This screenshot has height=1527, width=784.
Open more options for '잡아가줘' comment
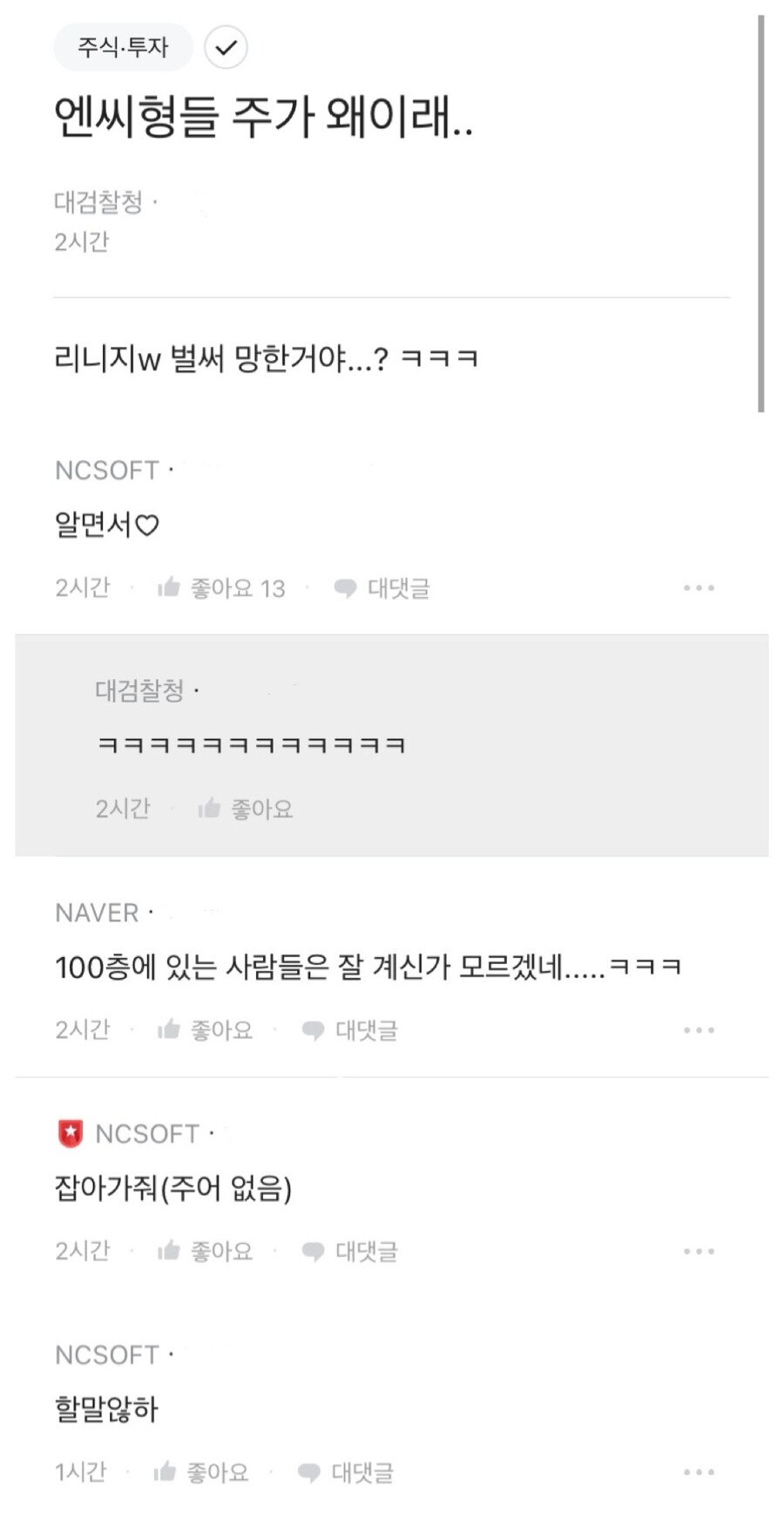click(x=699, y=1252)
